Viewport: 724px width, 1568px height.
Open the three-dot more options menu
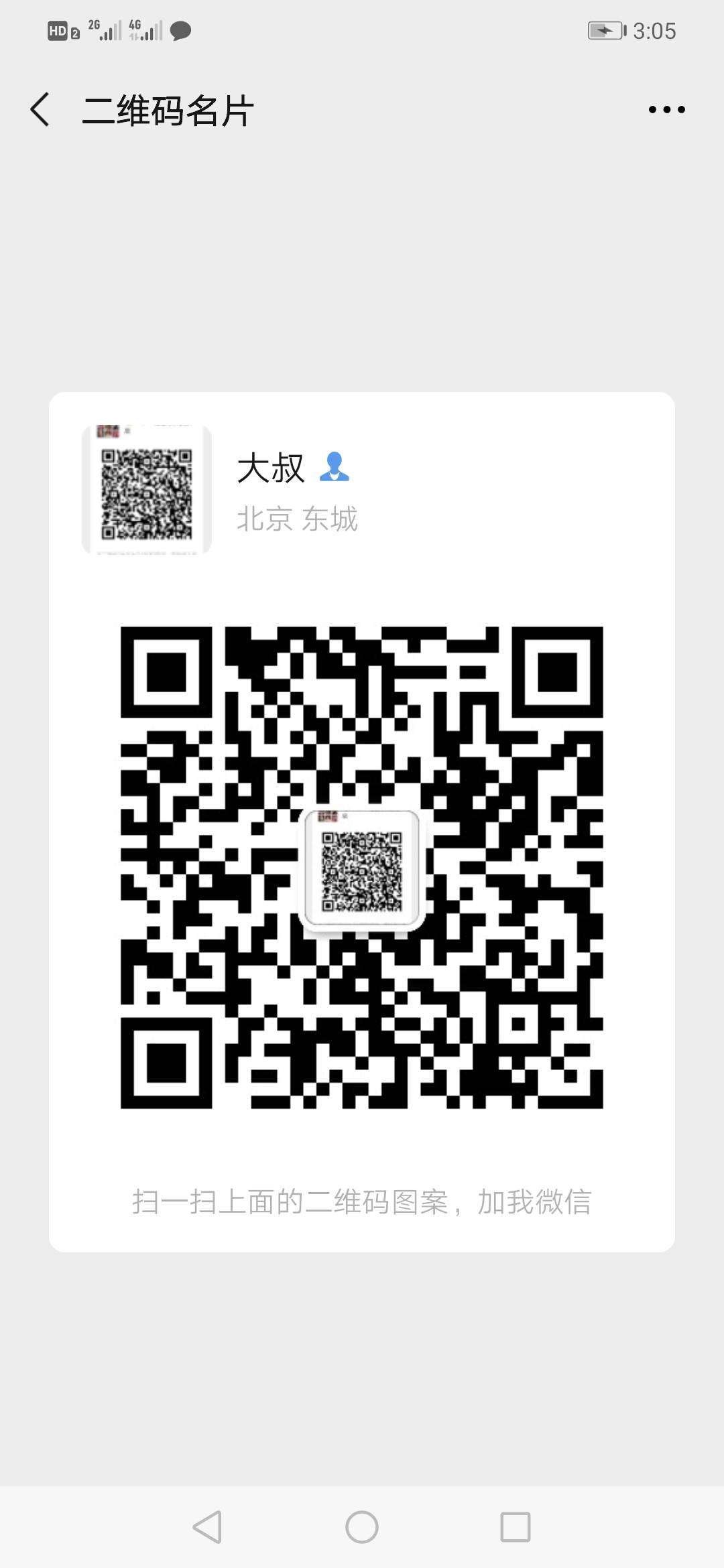tap(666, 110)
